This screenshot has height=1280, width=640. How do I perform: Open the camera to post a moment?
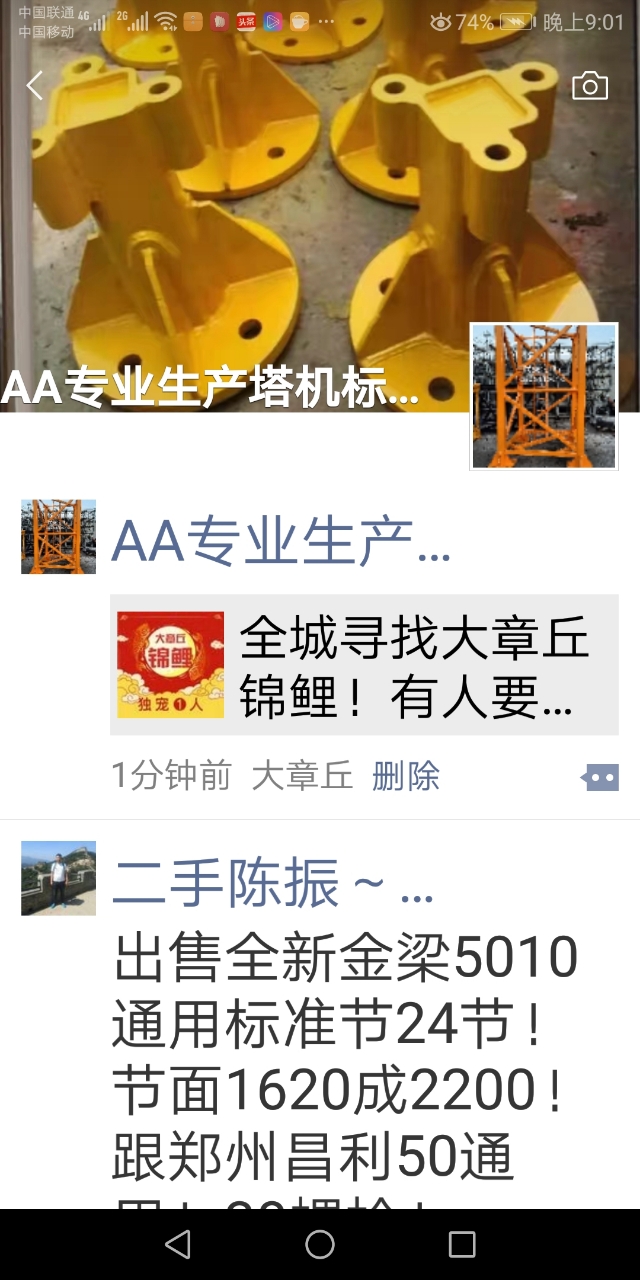[x=590, y=86]
